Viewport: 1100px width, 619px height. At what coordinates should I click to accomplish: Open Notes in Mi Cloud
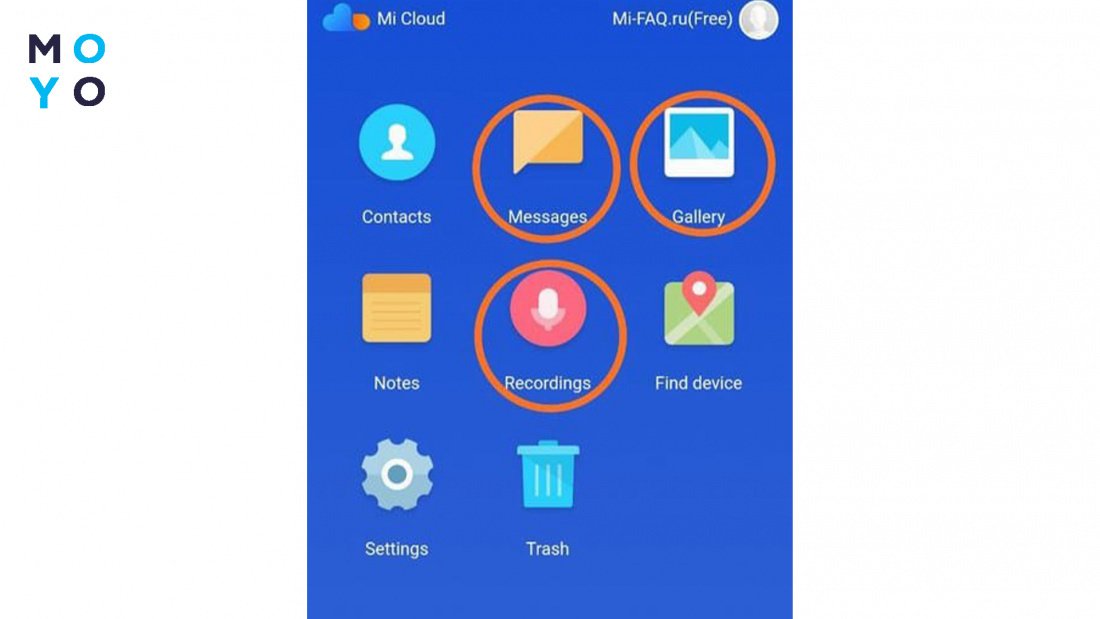397,308
